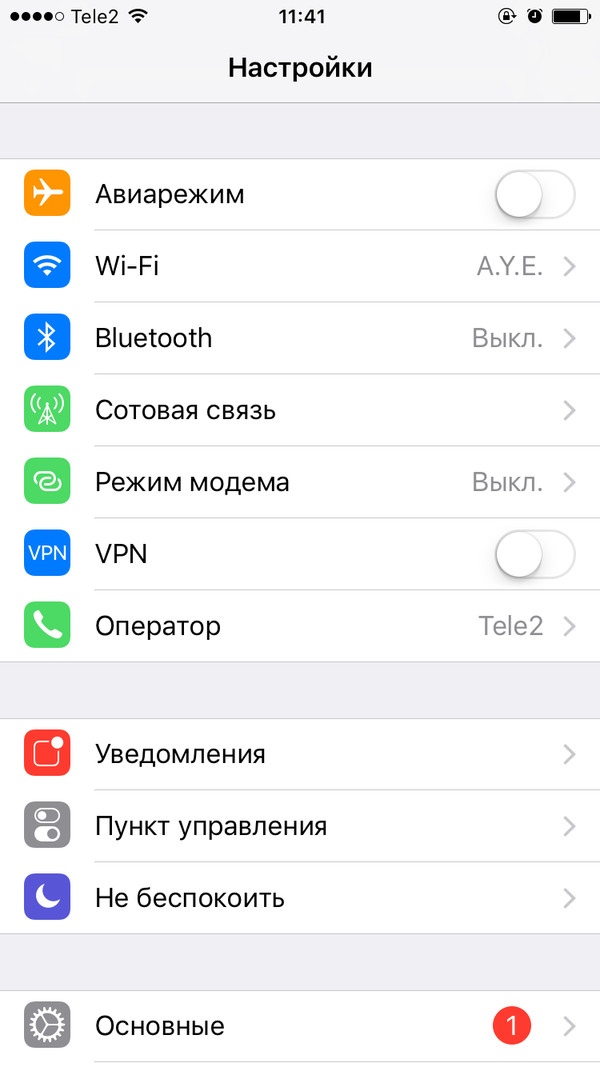Turn on the VPN switch

(535, 554)
